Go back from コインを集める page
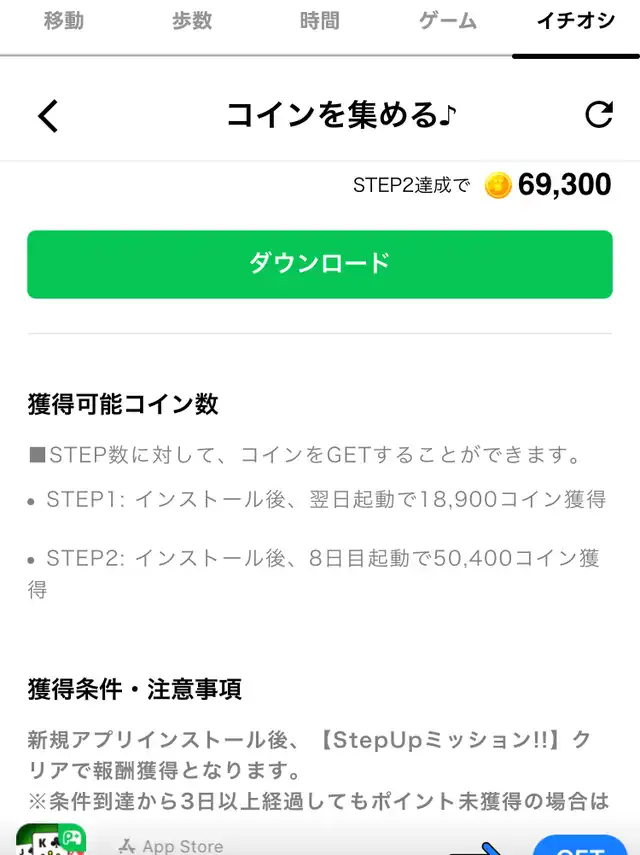This screenshot has width=640, height=855. (x=48, y=116)
